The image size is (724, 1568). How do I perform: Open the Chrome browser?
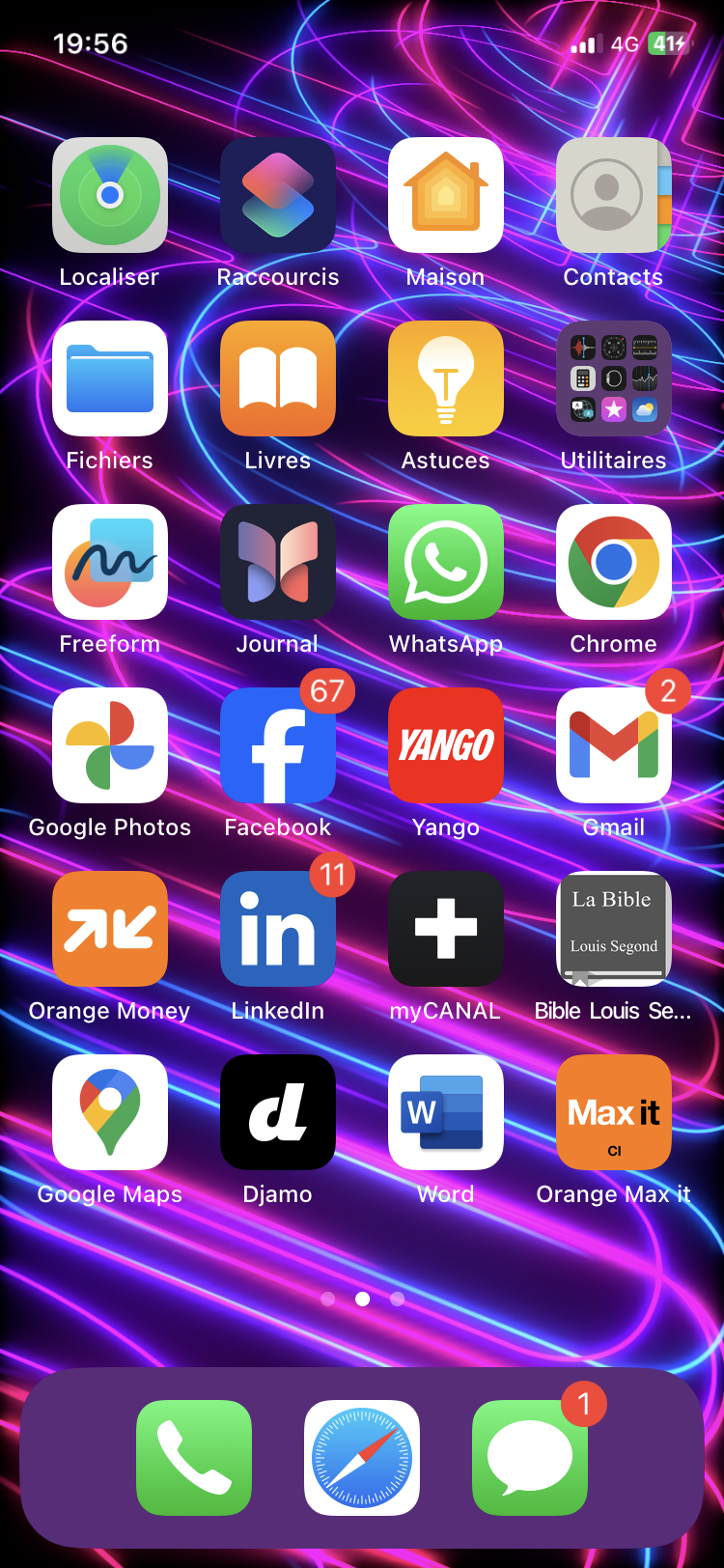(x=614, y=562)
